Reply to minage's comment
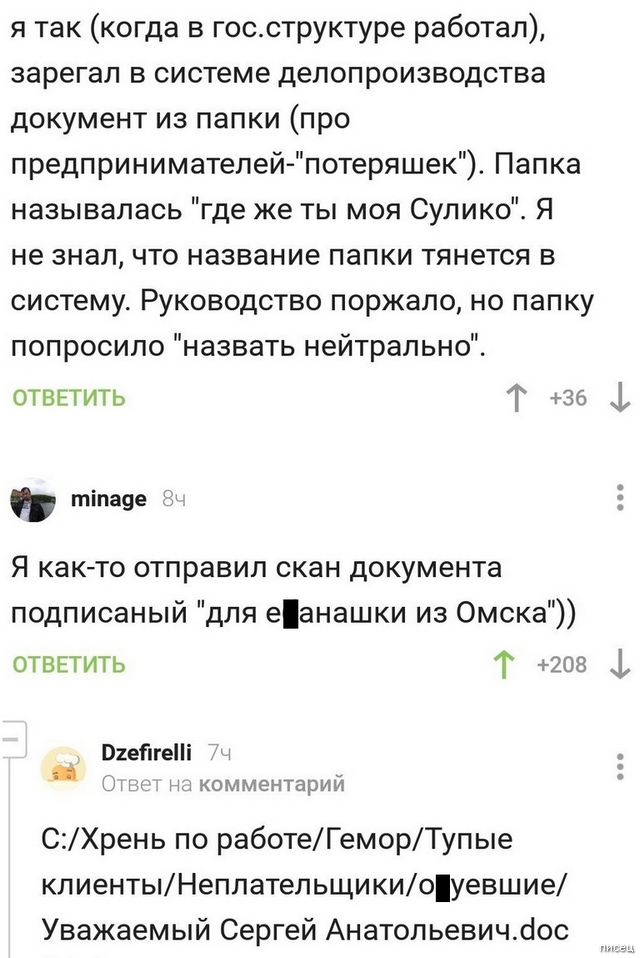This screenshot has height=958, width=640. click(69, 664)
